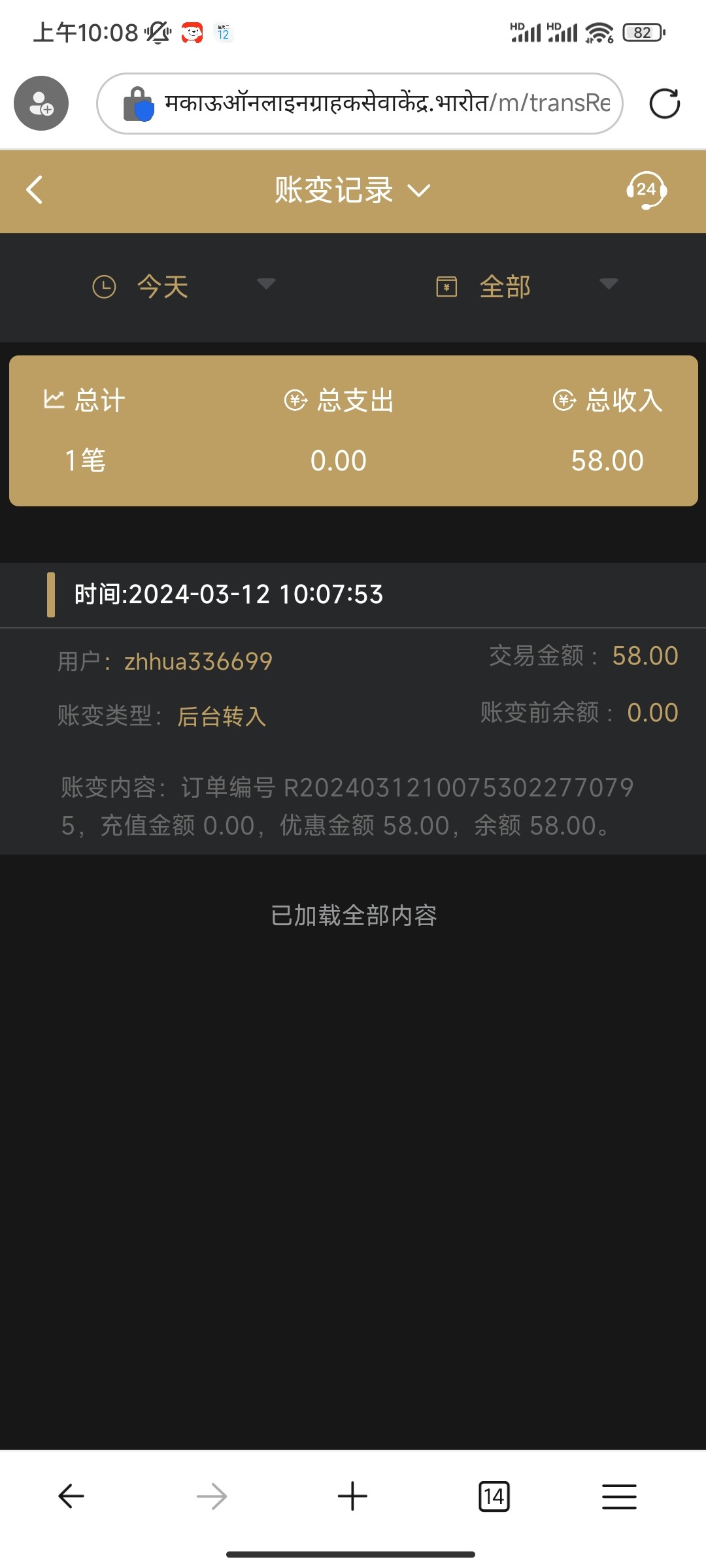Open a new tab with the plus button
Screen dimensions: 706x1568
point(352,1495)
